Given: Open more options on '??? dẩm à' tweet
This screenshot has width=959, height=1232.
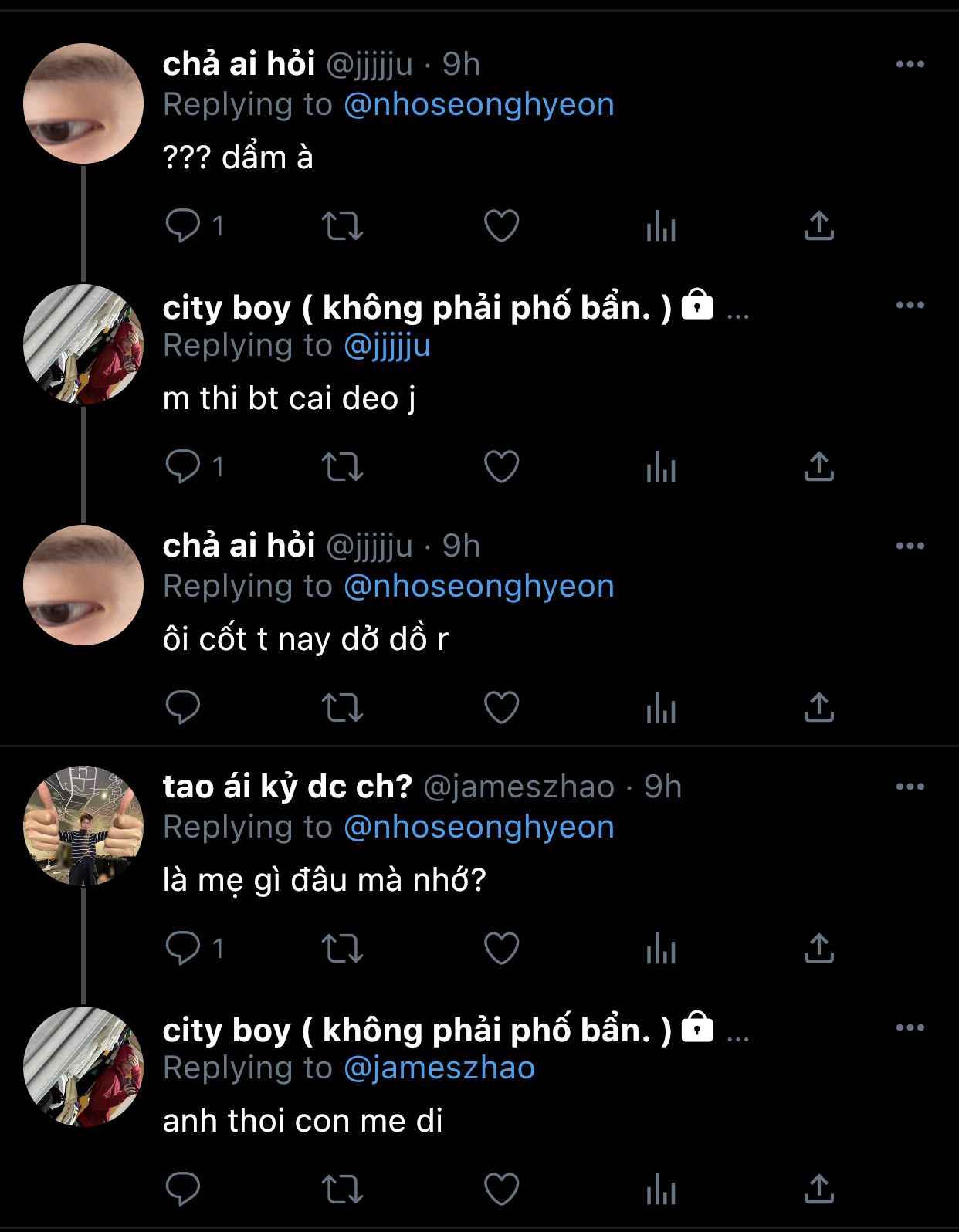Looking at the screenshot, I should [910, 65].
